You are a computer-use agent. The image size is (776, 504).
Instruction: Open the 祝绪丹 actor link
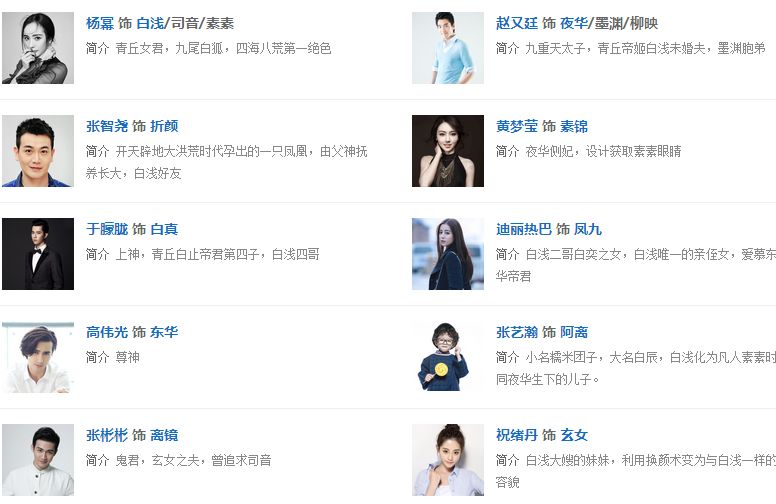tap(516, 435)
